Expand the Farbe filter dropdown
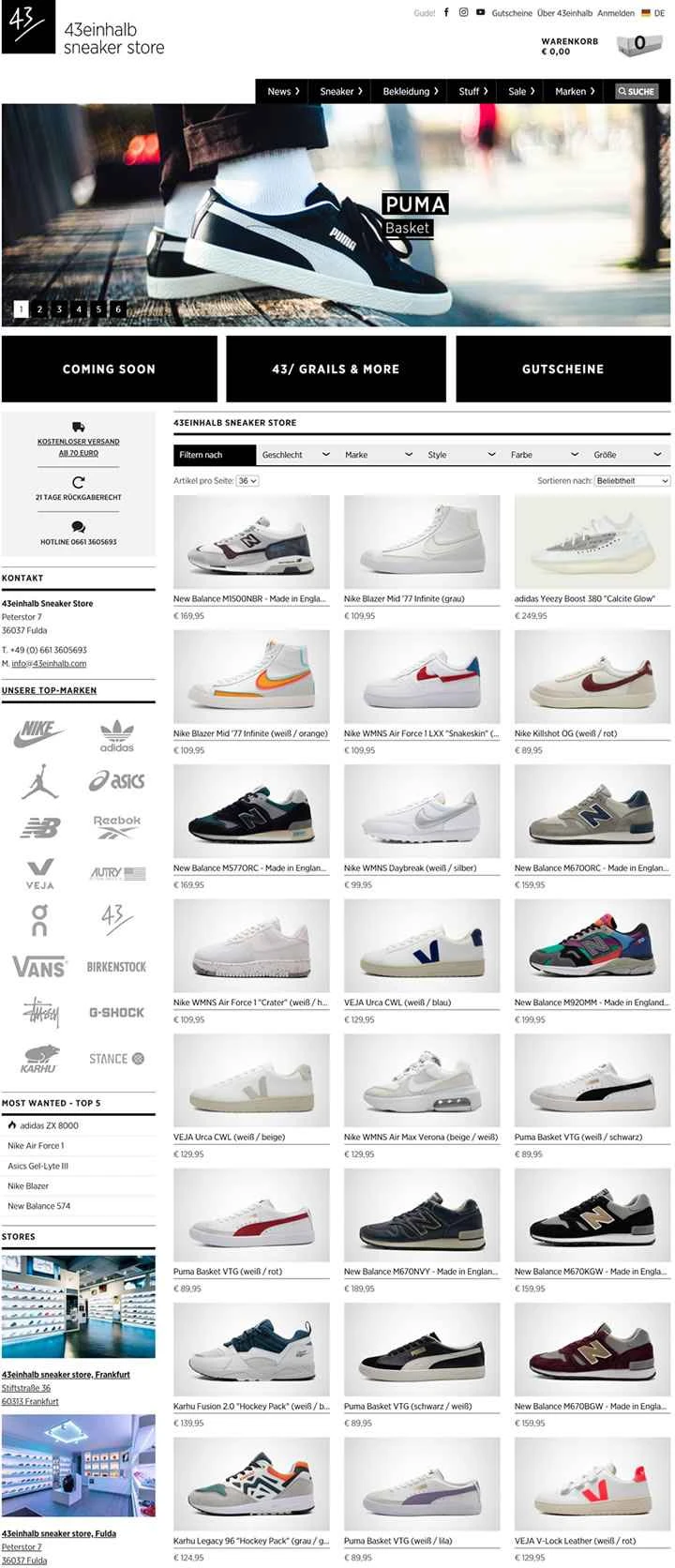 click(544, 455)
